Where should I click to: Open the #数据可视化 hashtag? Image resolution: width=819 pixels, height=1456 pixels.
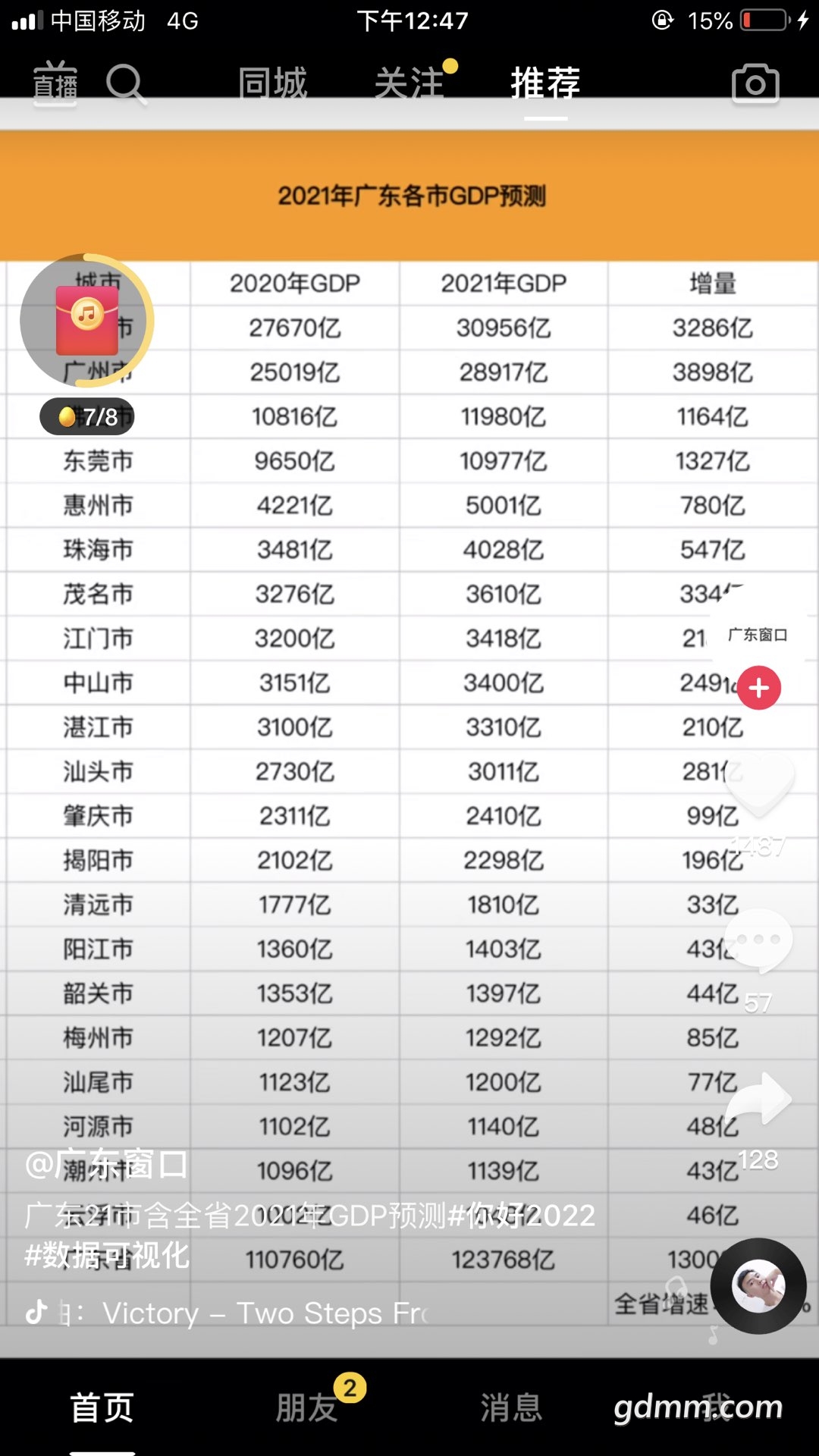tap(107, 1255)
